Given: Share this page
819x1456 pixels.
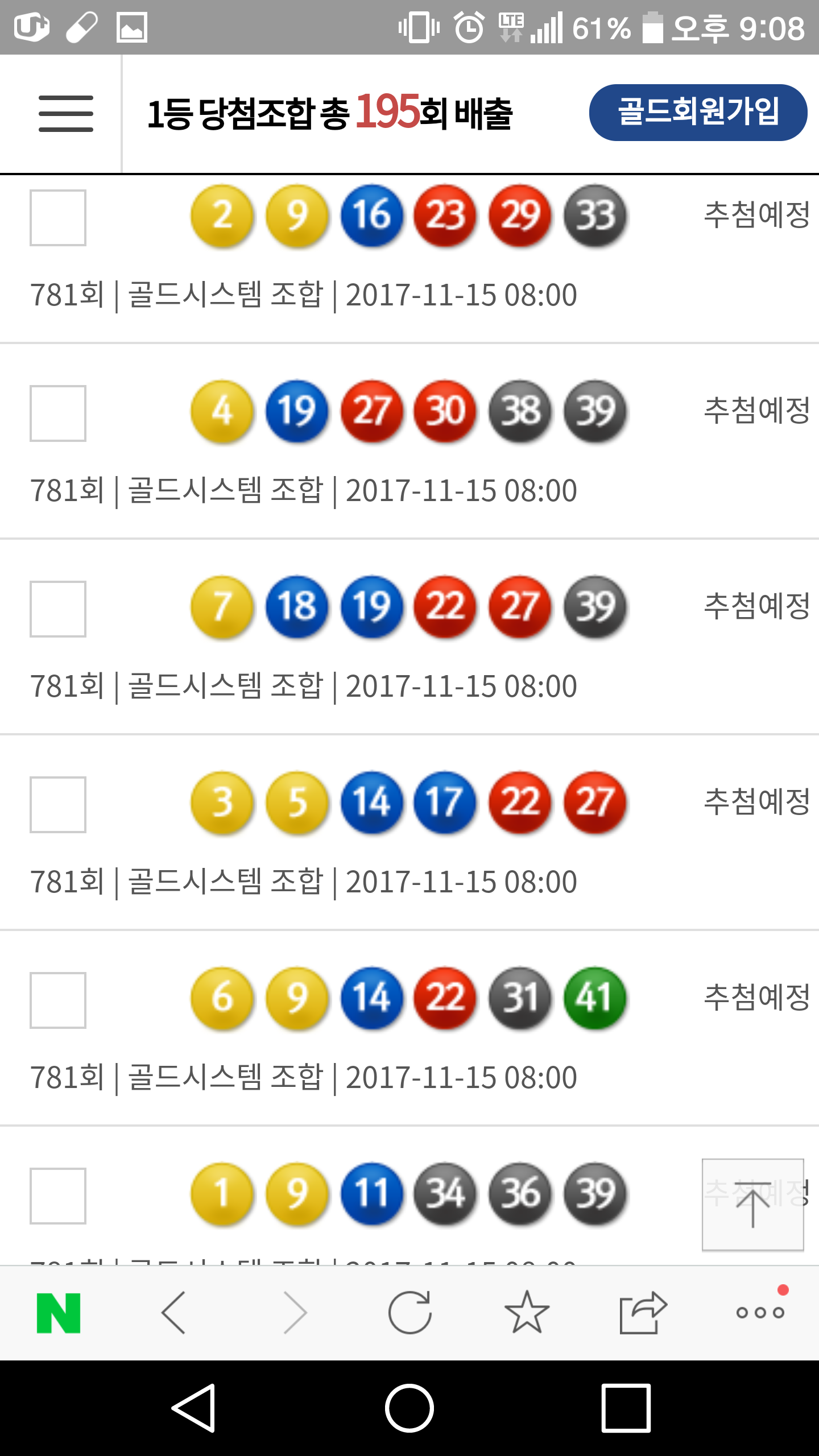Looking at the screenshot, I should pyautogui.click(x=643, y=1313).
